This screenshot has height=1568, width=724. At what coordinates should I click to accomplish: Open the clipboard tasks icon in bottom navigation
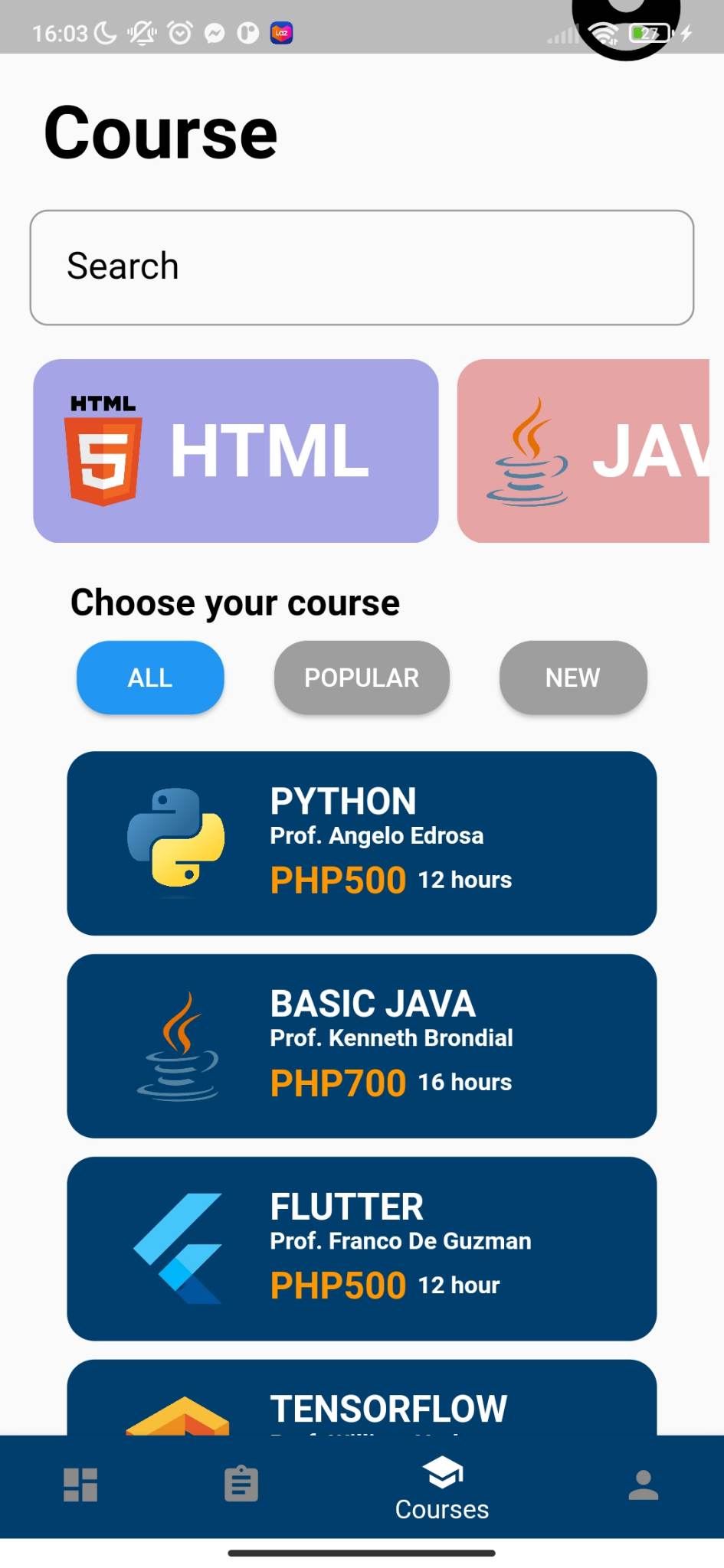(x=241, y=1483)
